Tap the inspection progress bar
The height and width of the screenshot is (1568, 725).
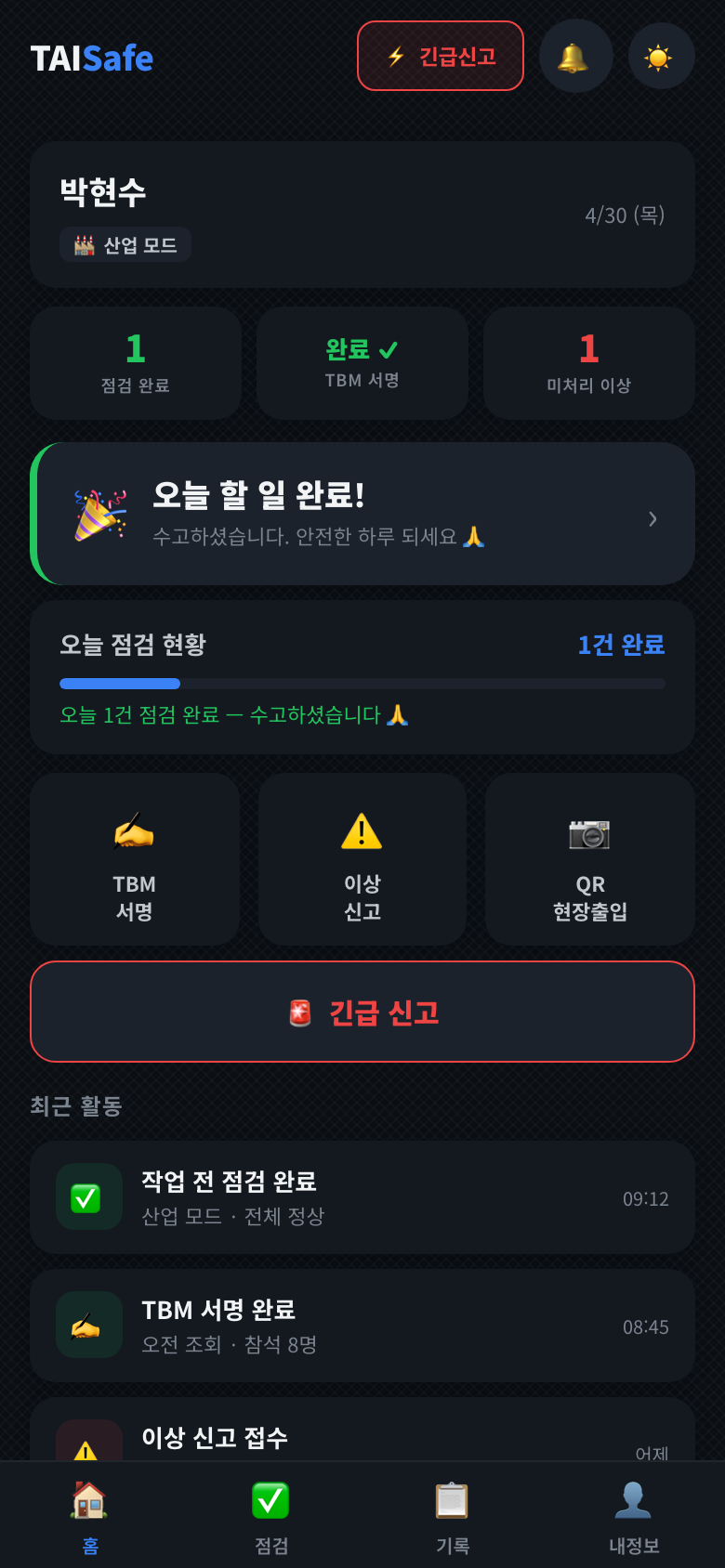362,684
